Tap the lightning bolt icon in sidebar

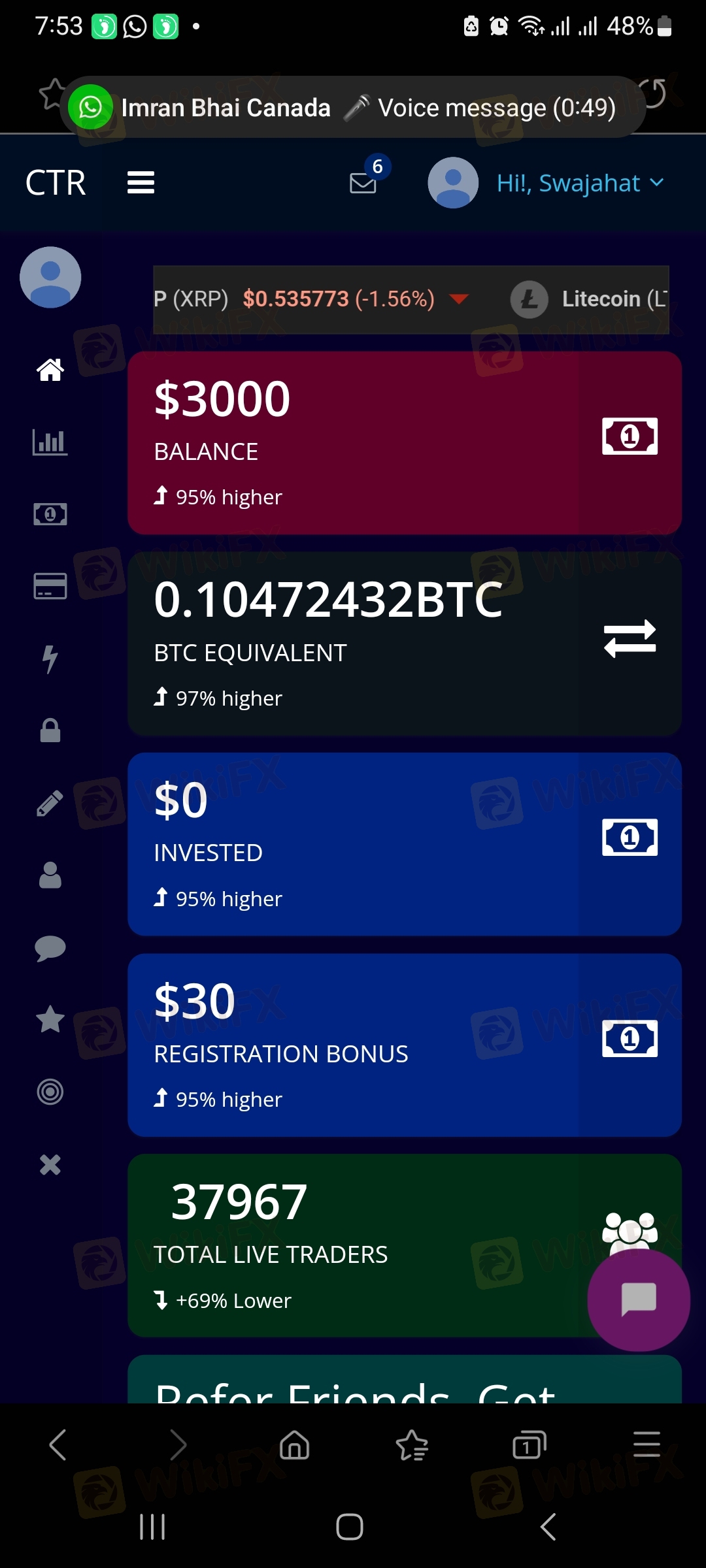coord(50,659)
